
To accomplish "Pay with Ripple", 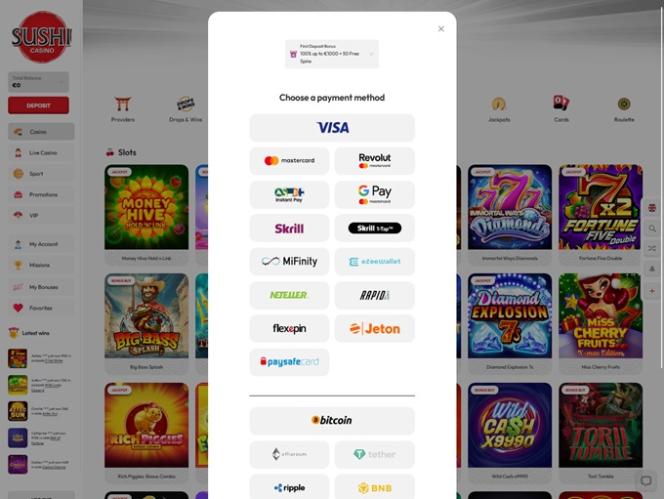I will [x=289, y=487].
